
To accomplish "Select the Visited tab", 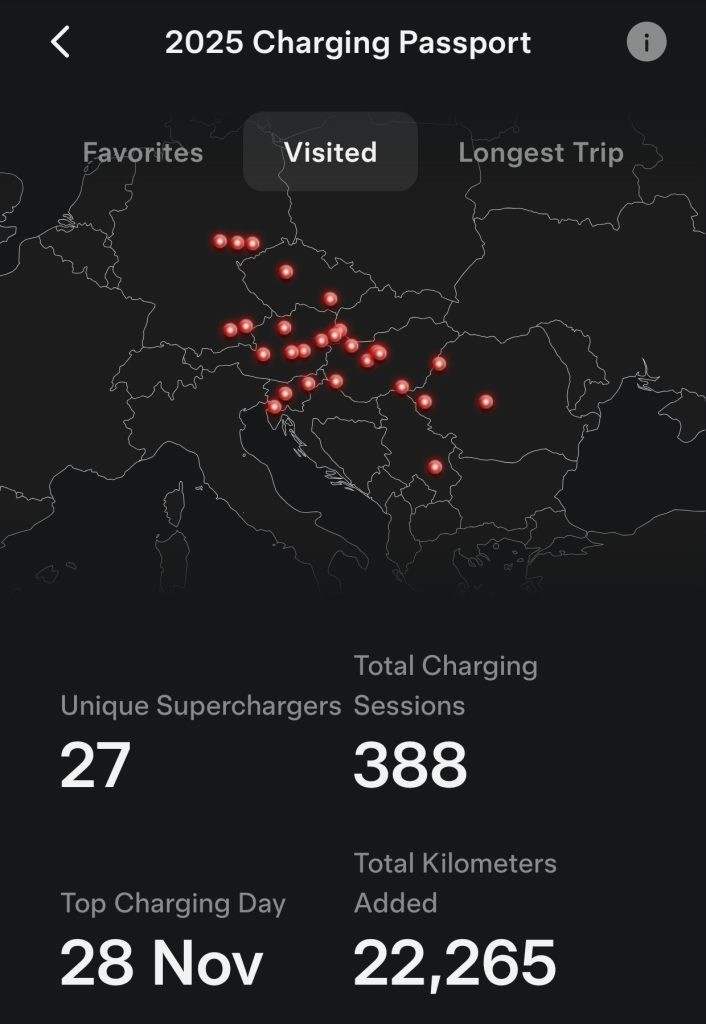I will pyautogui.click(x=330, y=152).
